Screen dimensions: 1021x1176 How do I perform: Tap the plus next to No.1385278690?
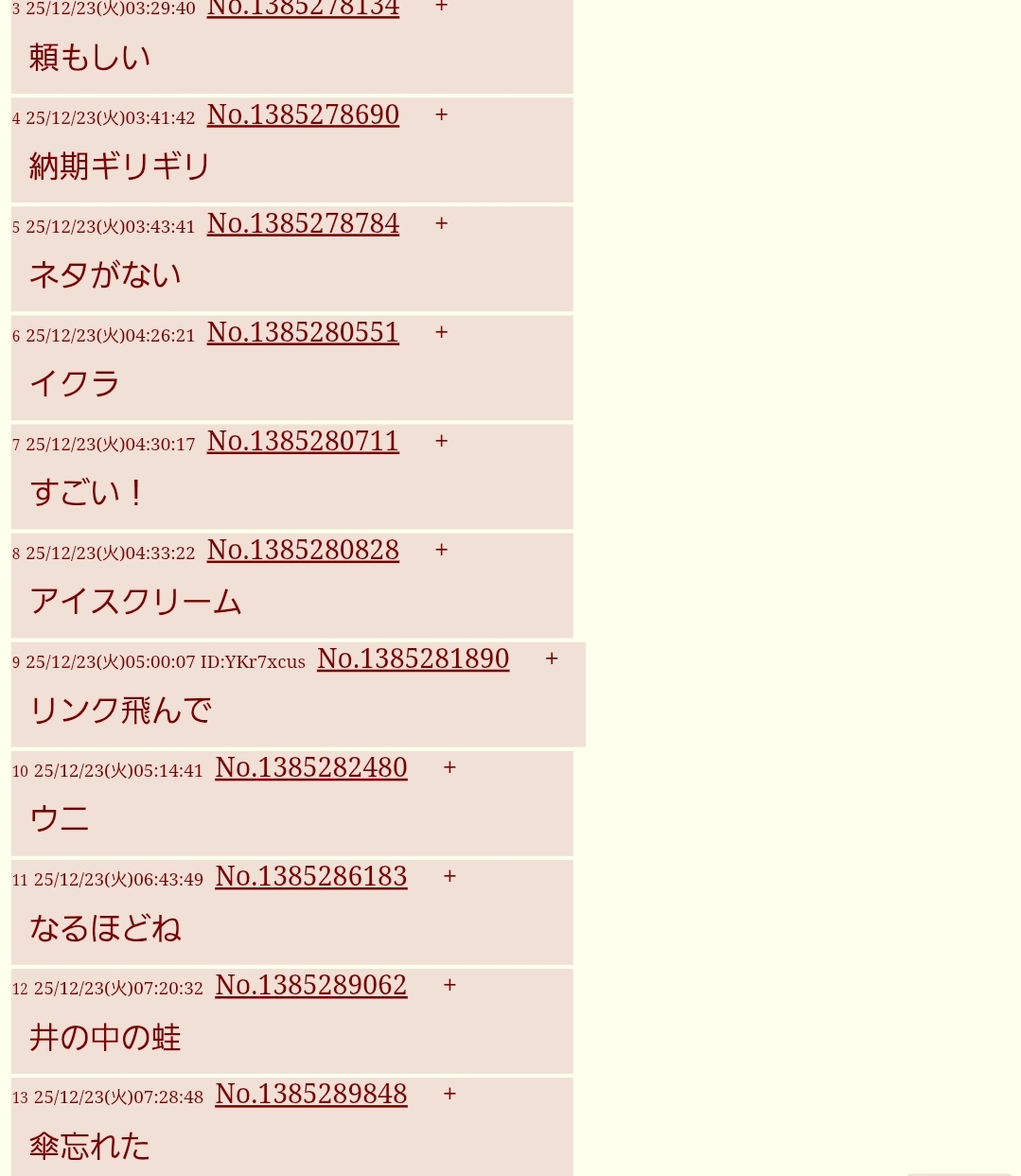(441, 114)
